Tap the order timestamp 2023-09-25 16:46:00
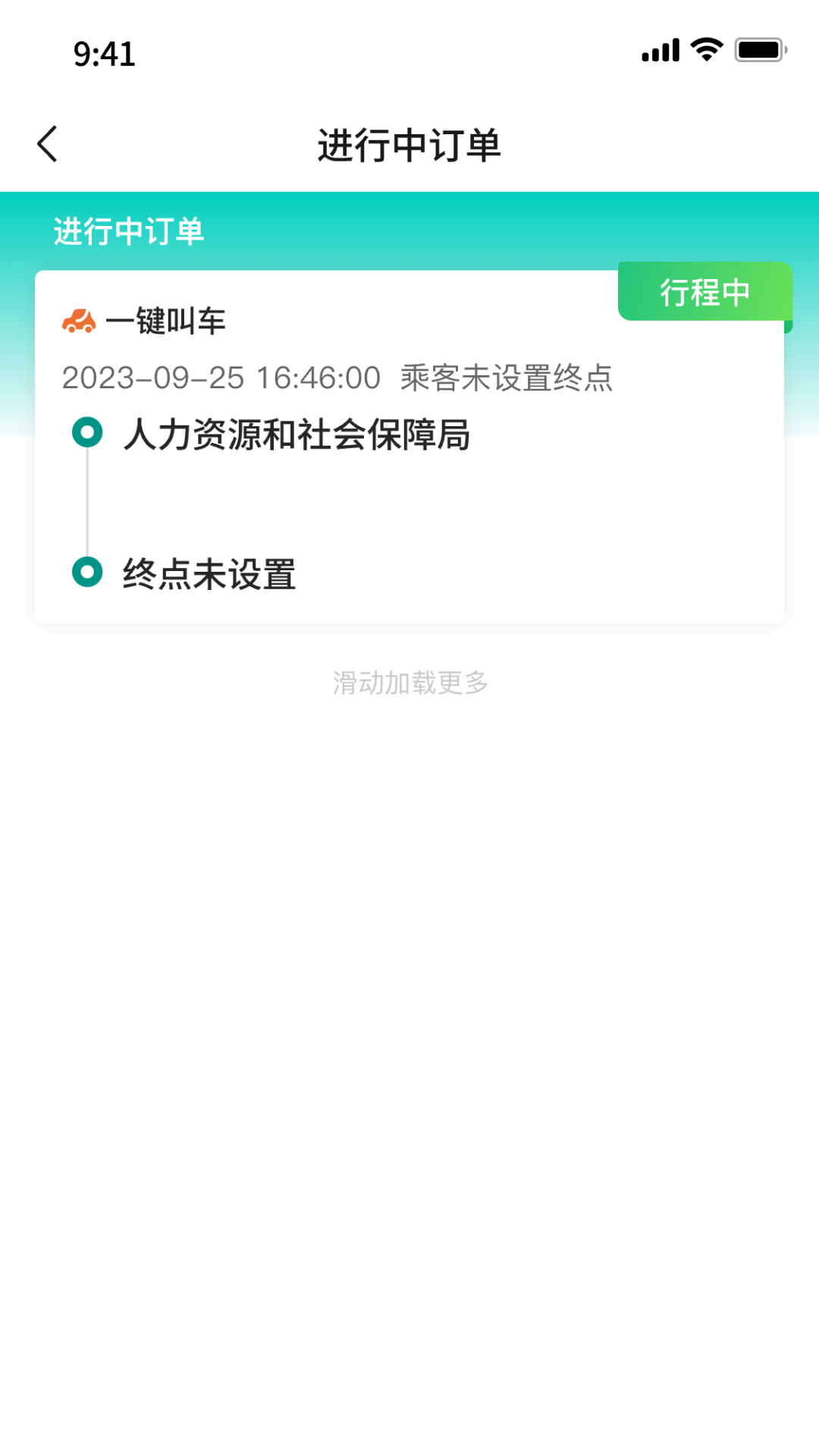 tap(221, 378)
